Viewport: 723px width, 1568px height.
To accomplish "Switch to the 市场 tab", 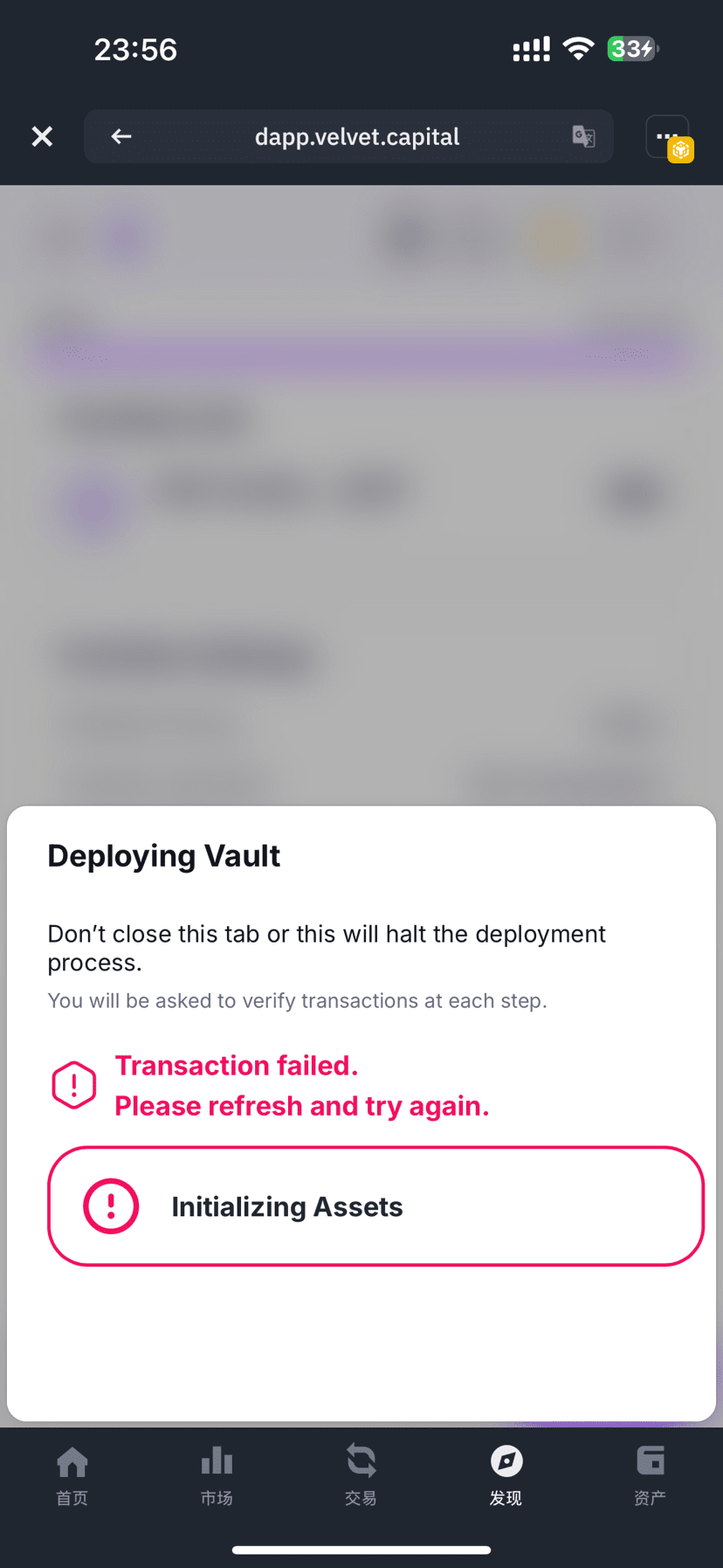I will point(217,1475).
